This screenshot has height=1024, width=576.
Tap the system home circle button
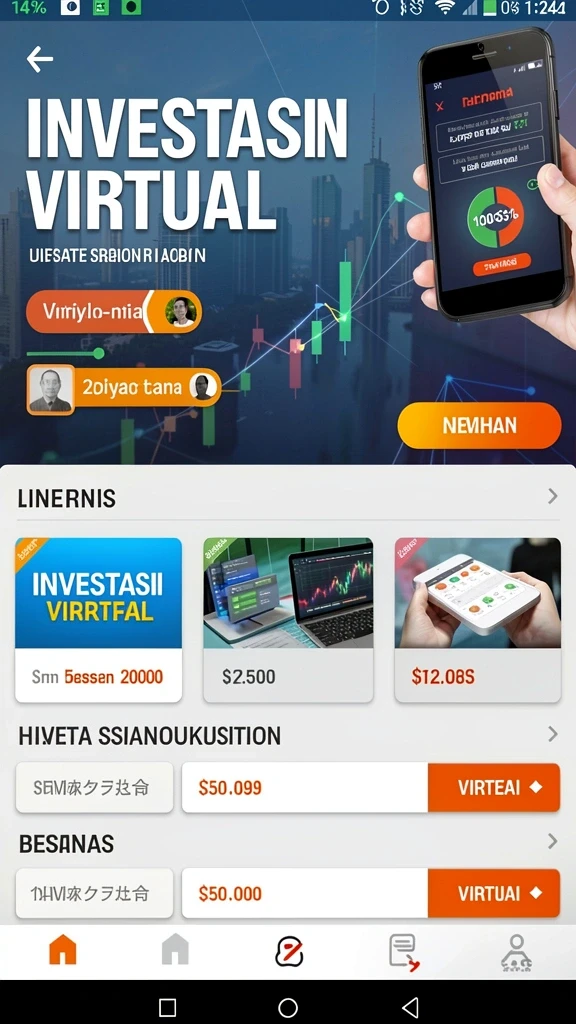[288, 1008]
